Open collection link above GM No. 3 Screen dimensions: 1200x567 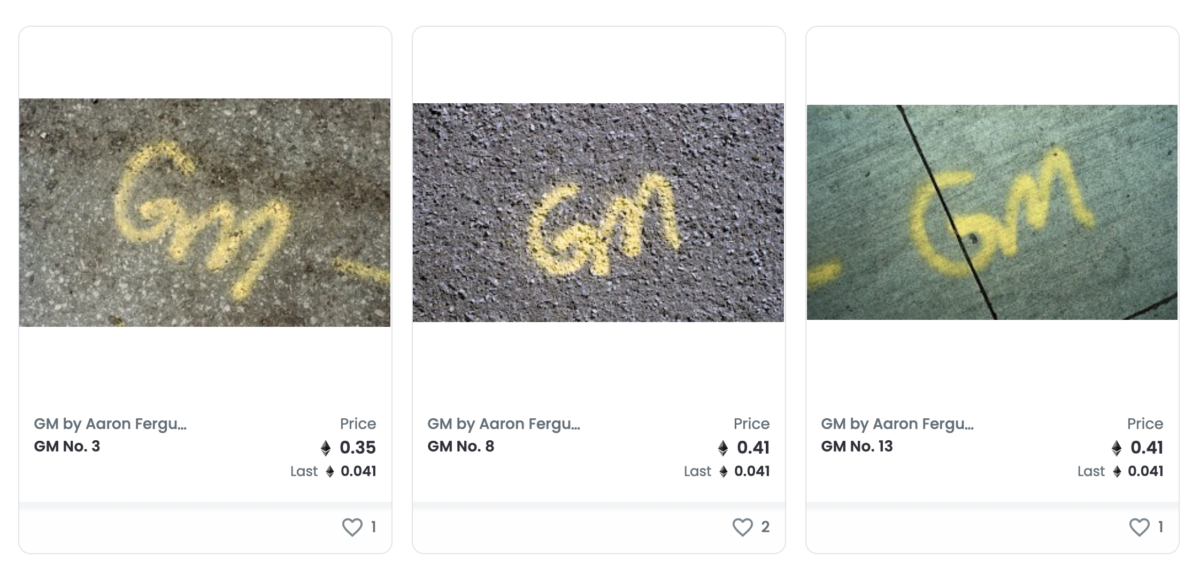pos(110,424)
